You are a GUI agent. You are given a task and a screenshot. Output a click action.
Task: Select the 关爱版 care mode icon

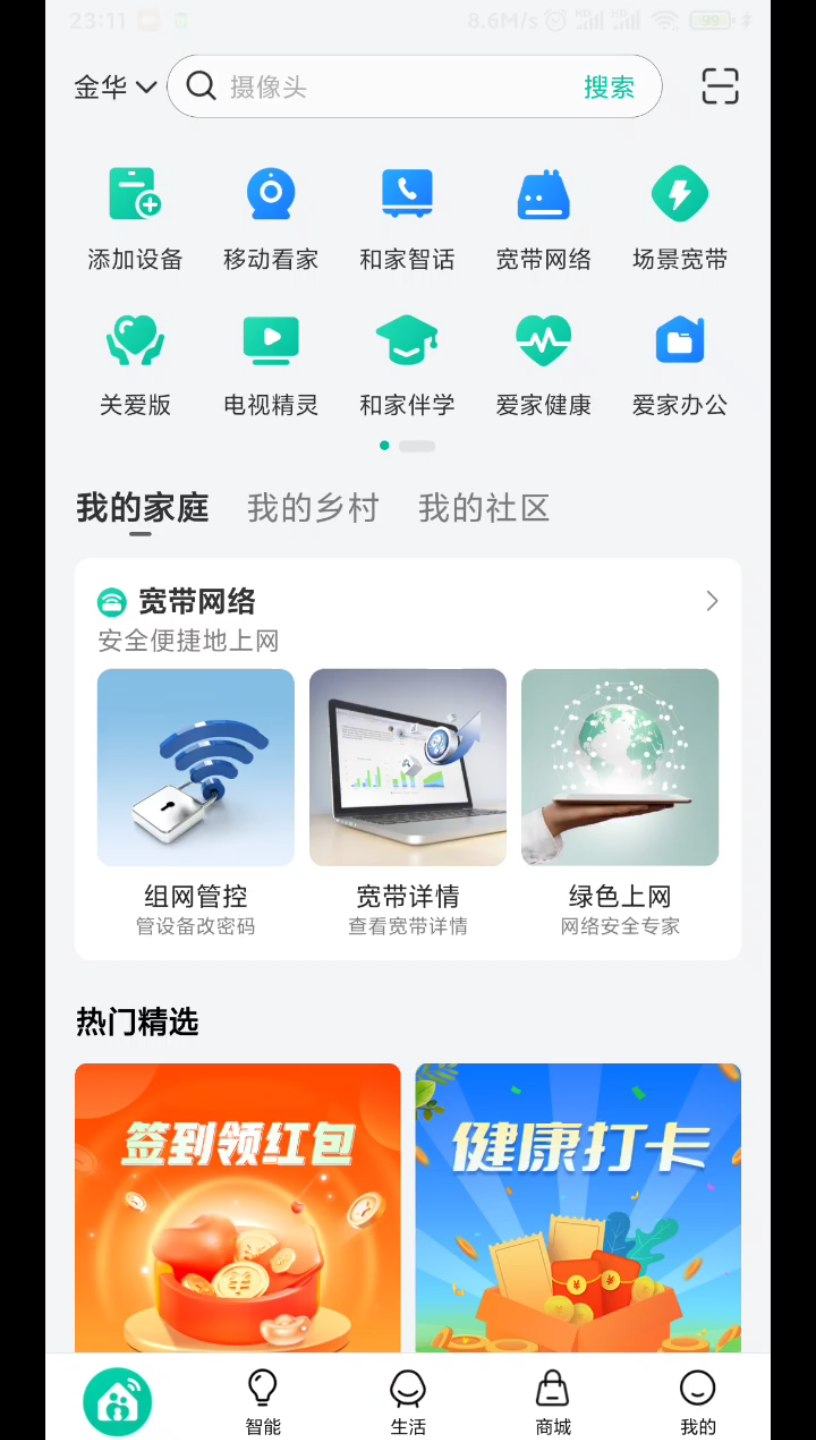click(135, 362)
